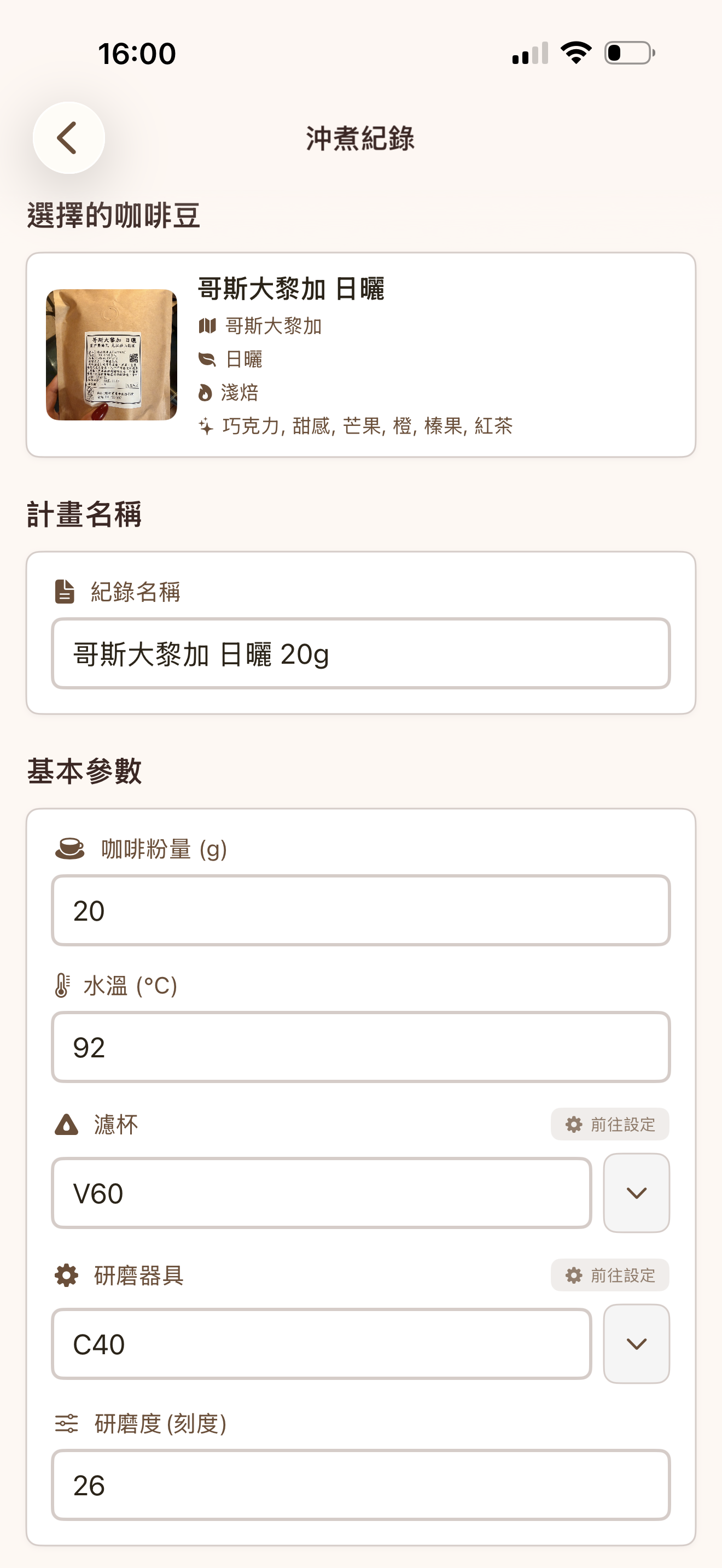Viewport: 722px width, 1568px height.
Task: Open 前往設定 next to 濾杯
Action: pos(609,1124)
